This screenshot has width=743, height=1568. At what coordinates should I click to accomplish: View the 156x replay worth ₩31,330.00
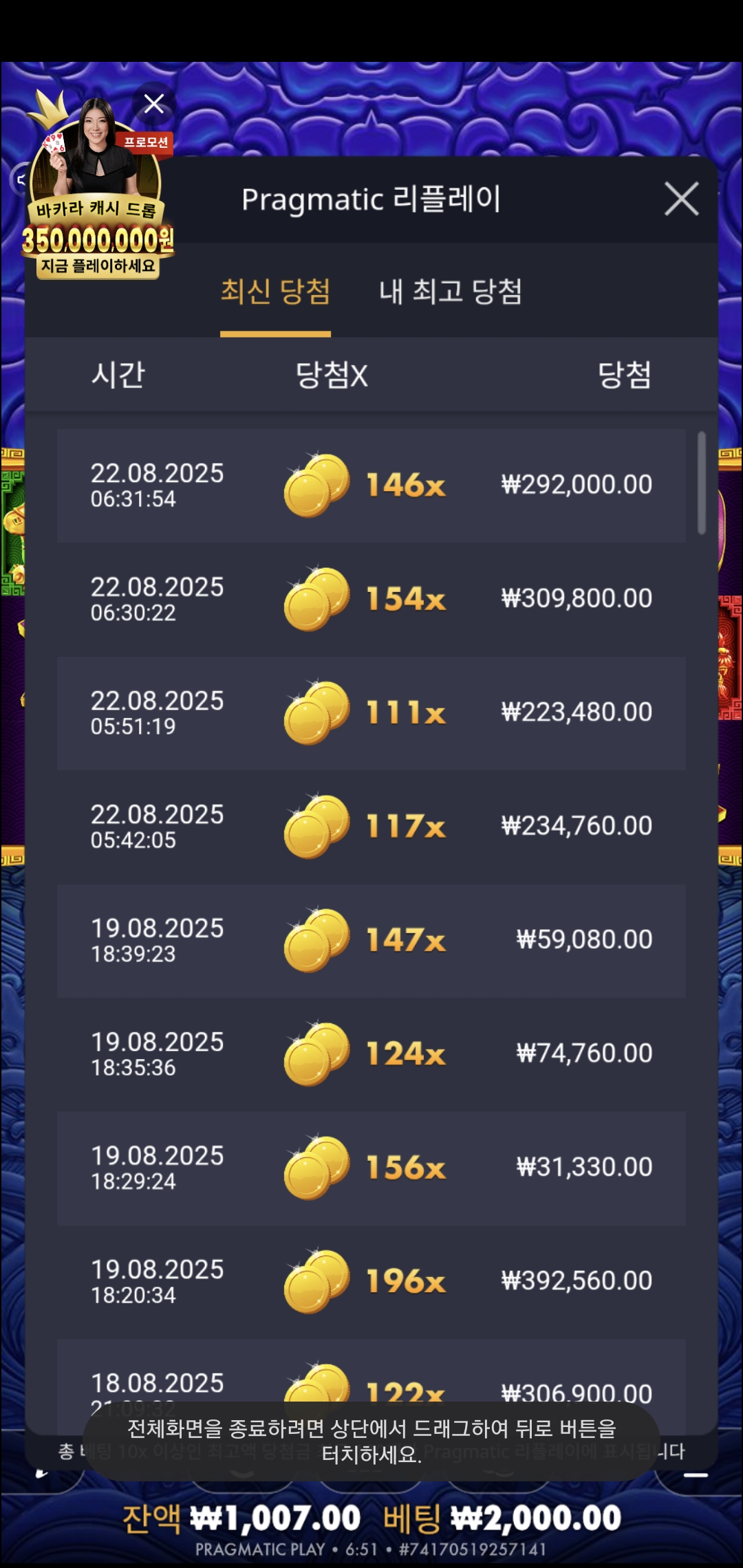pyautogui.click(x=371, y=1168)
